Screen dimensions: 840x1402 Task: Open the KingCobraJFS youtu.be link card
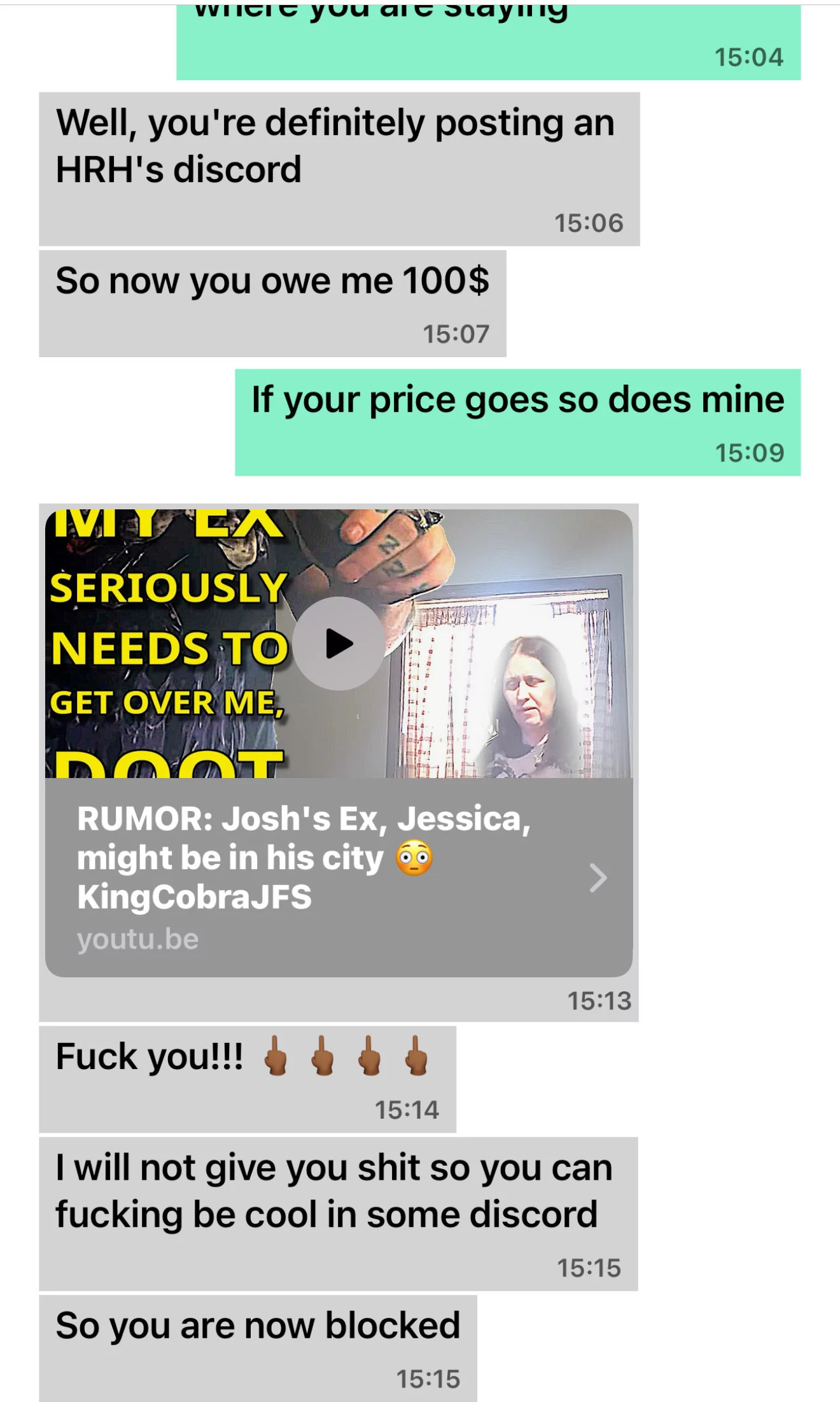[339, 877]
